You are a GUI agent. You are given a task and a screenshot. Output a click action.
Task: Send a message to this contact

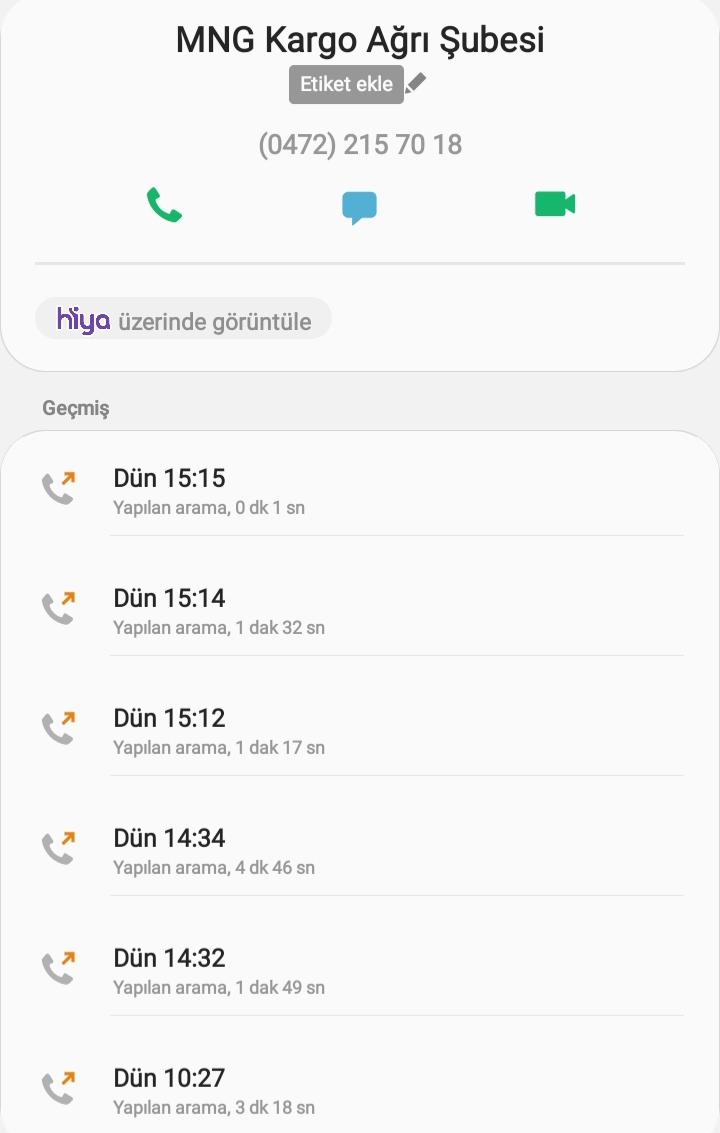(x=359, y=206)
